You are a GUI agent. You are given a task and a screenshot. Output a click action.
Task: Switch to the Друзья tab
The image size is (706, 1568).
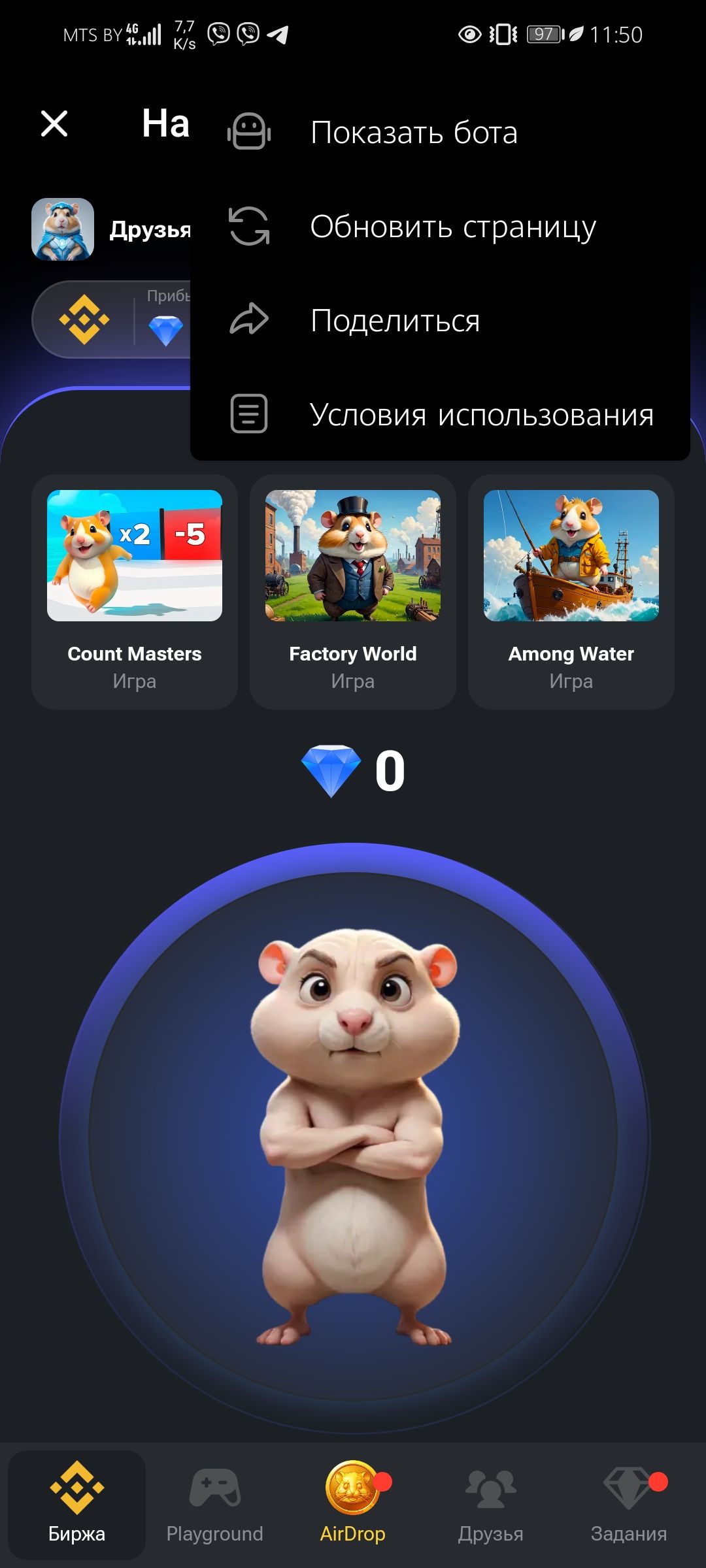491,1504
